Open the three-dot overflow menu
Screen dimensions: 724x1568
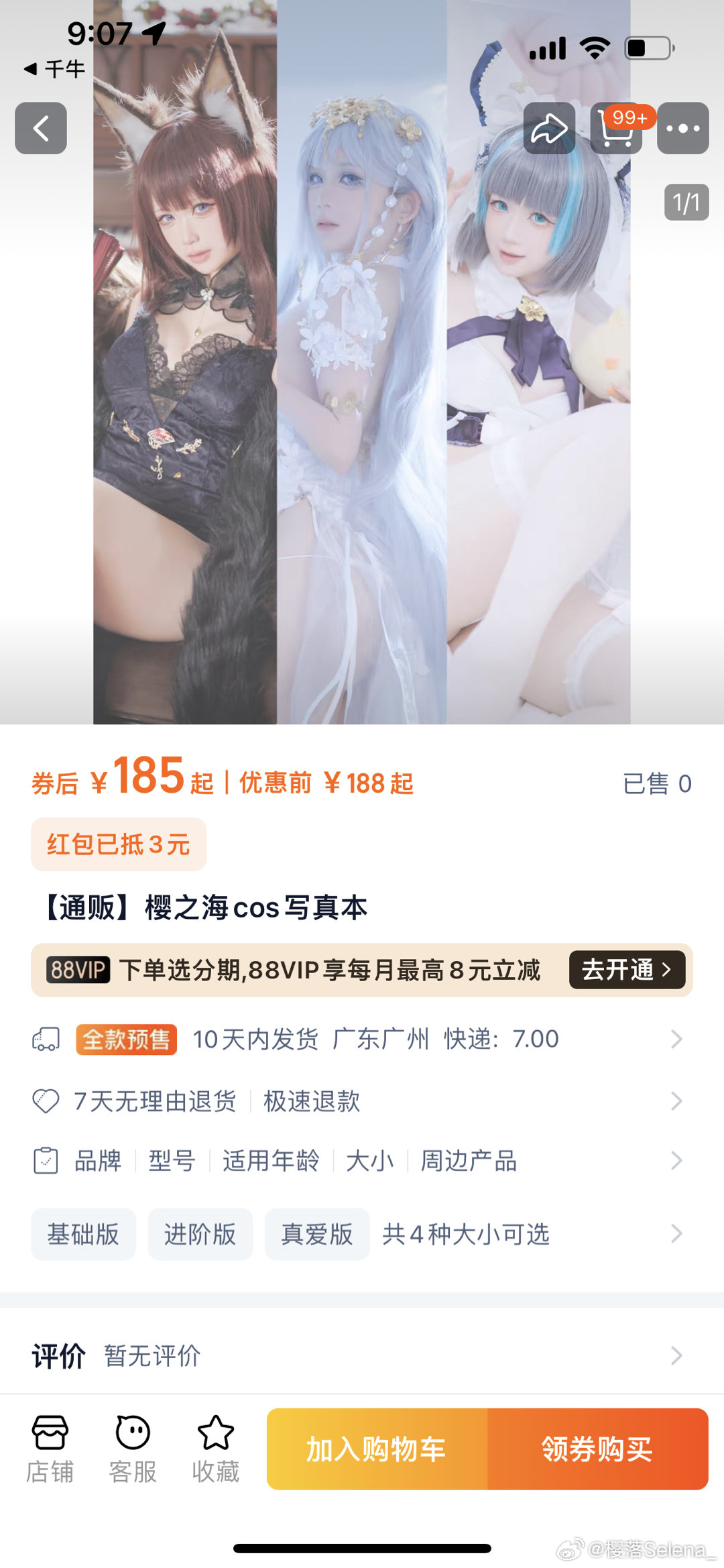pyautogui.click(x=683, y=128)
